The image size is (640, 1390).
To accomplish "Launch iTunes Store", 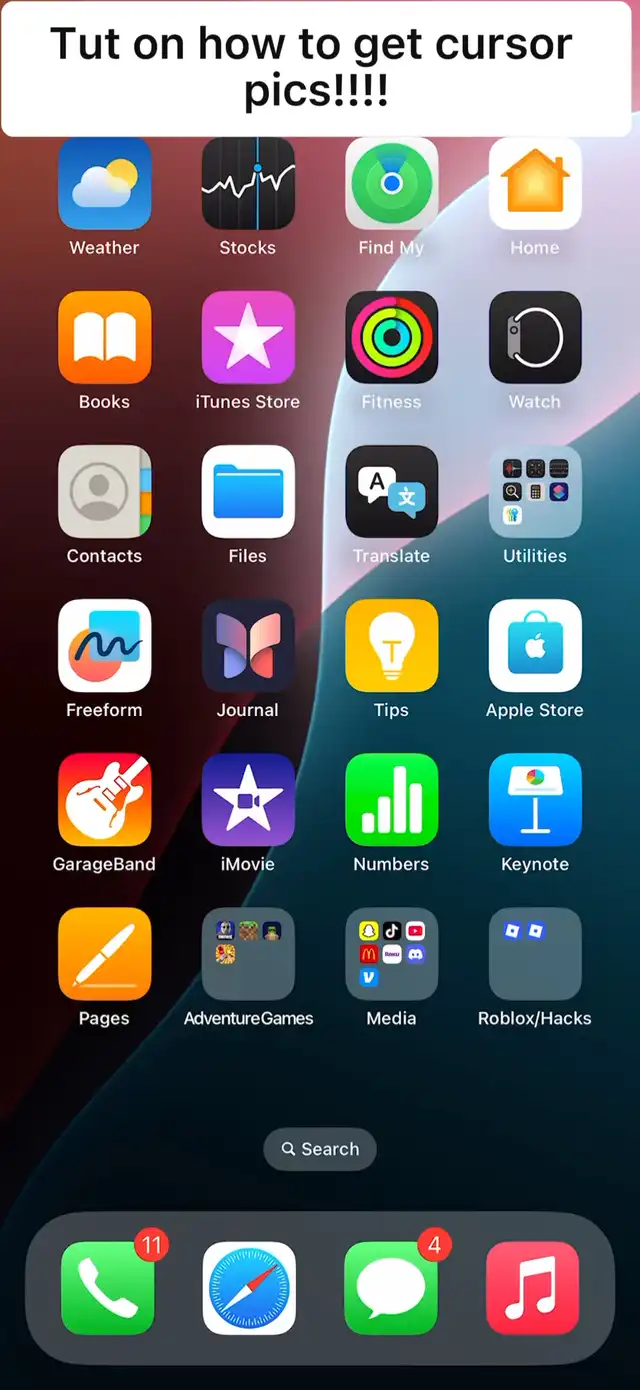I will point(248,337).
